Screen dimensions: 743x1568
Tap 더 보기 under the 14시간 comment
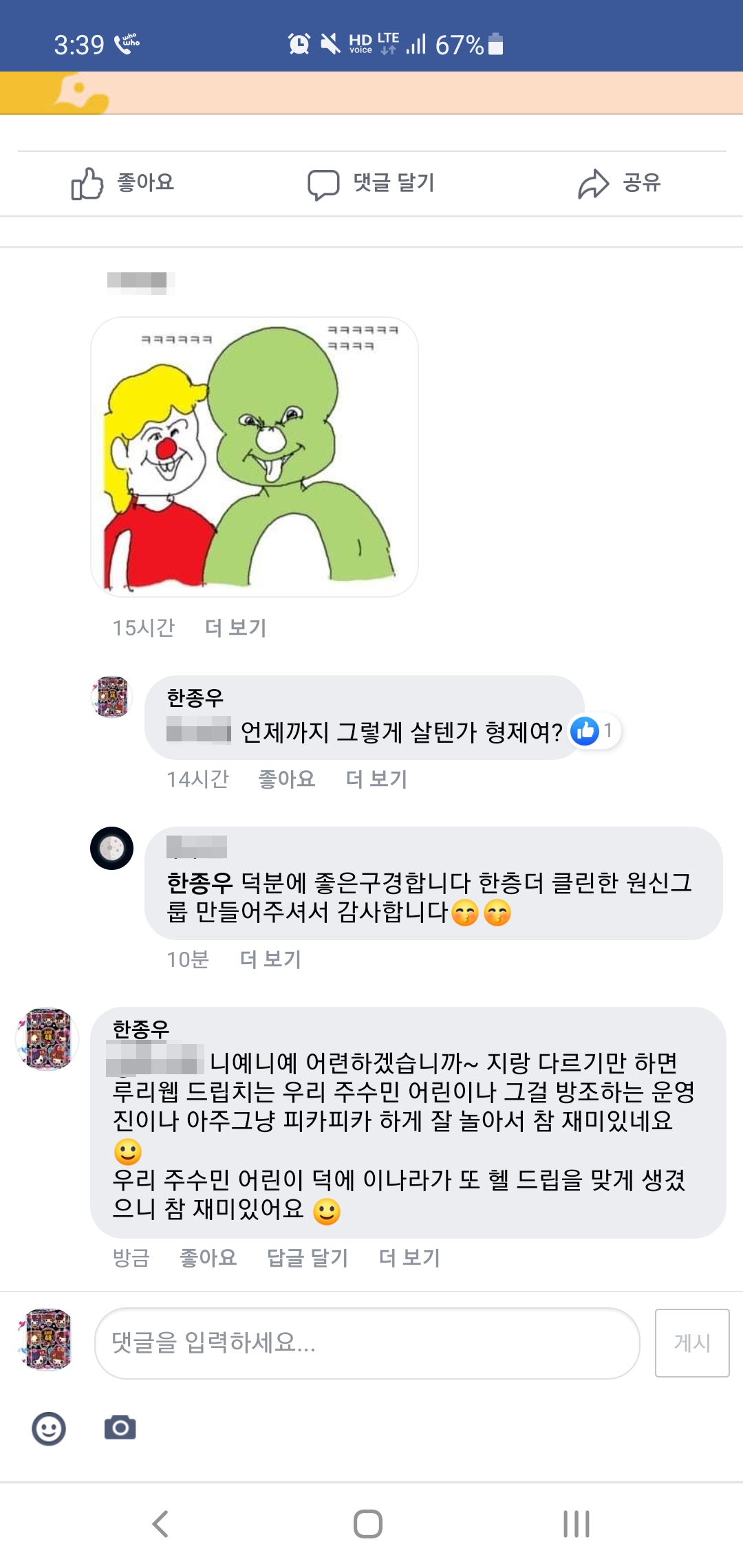pyautogui.click(x=376, y=779)
